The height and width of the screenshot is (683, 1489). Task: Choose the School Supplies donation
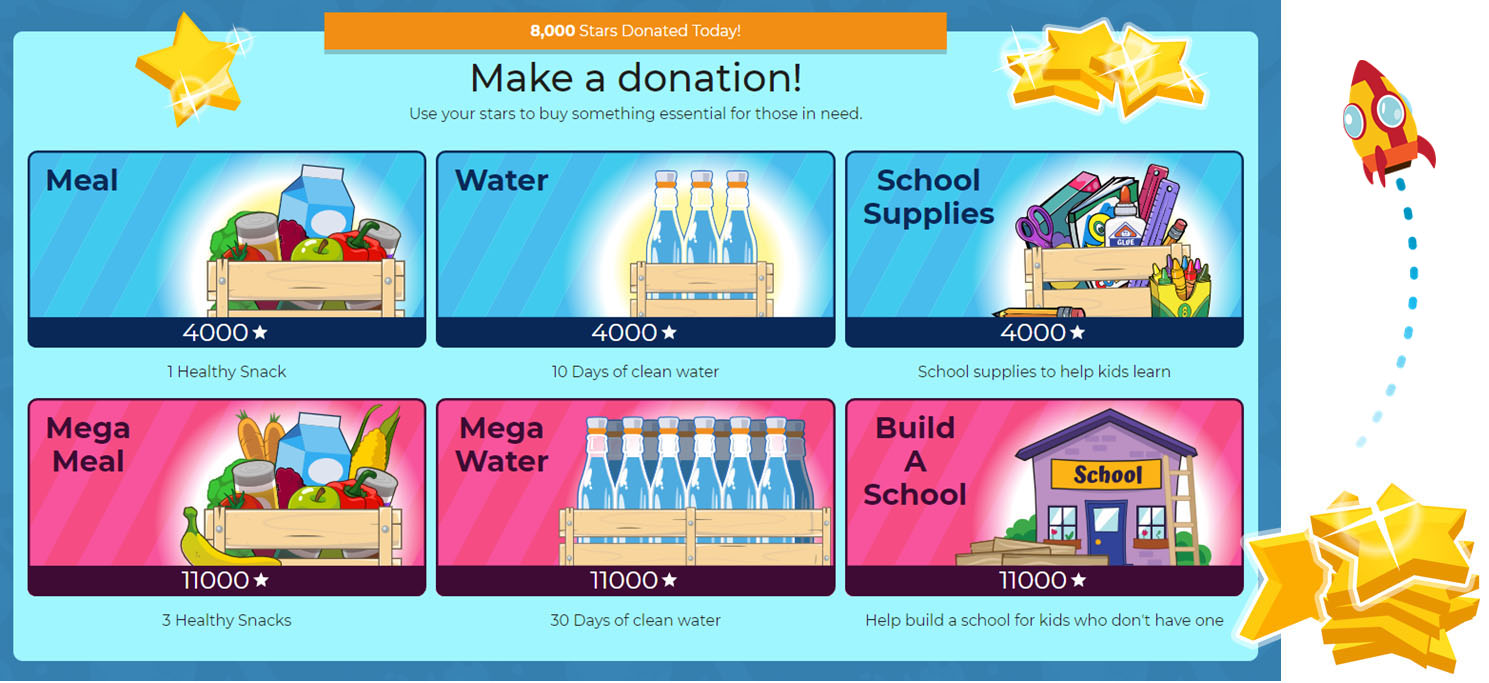coord(1044,249)
